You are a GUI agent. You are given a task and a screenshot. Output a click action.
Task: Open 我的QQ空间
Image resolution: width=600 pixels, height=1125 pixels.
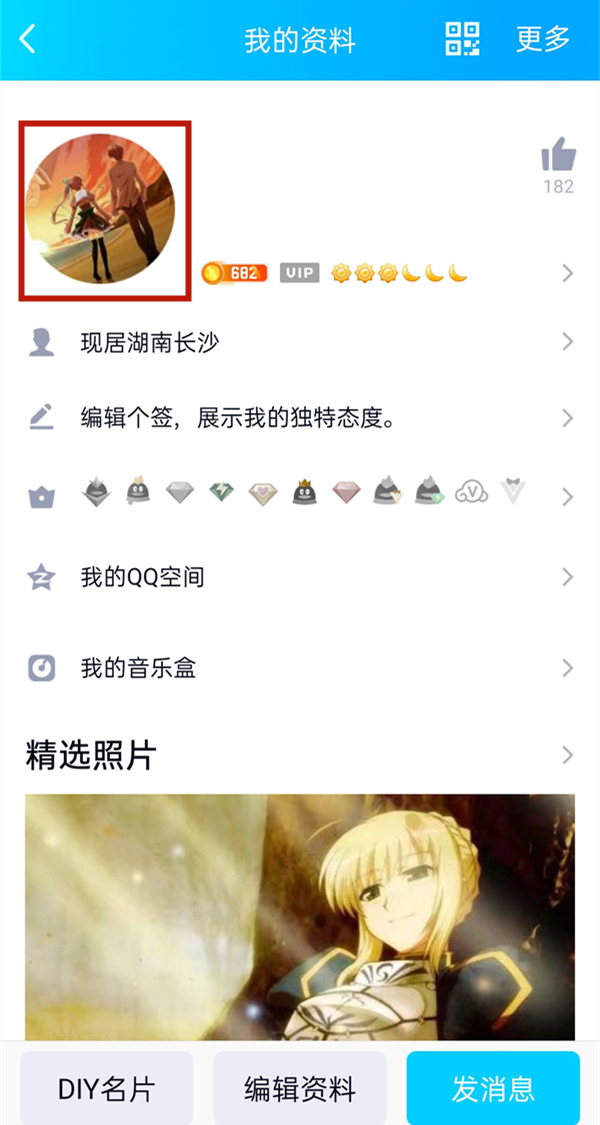pyautogui.click(x=300, y=577)
